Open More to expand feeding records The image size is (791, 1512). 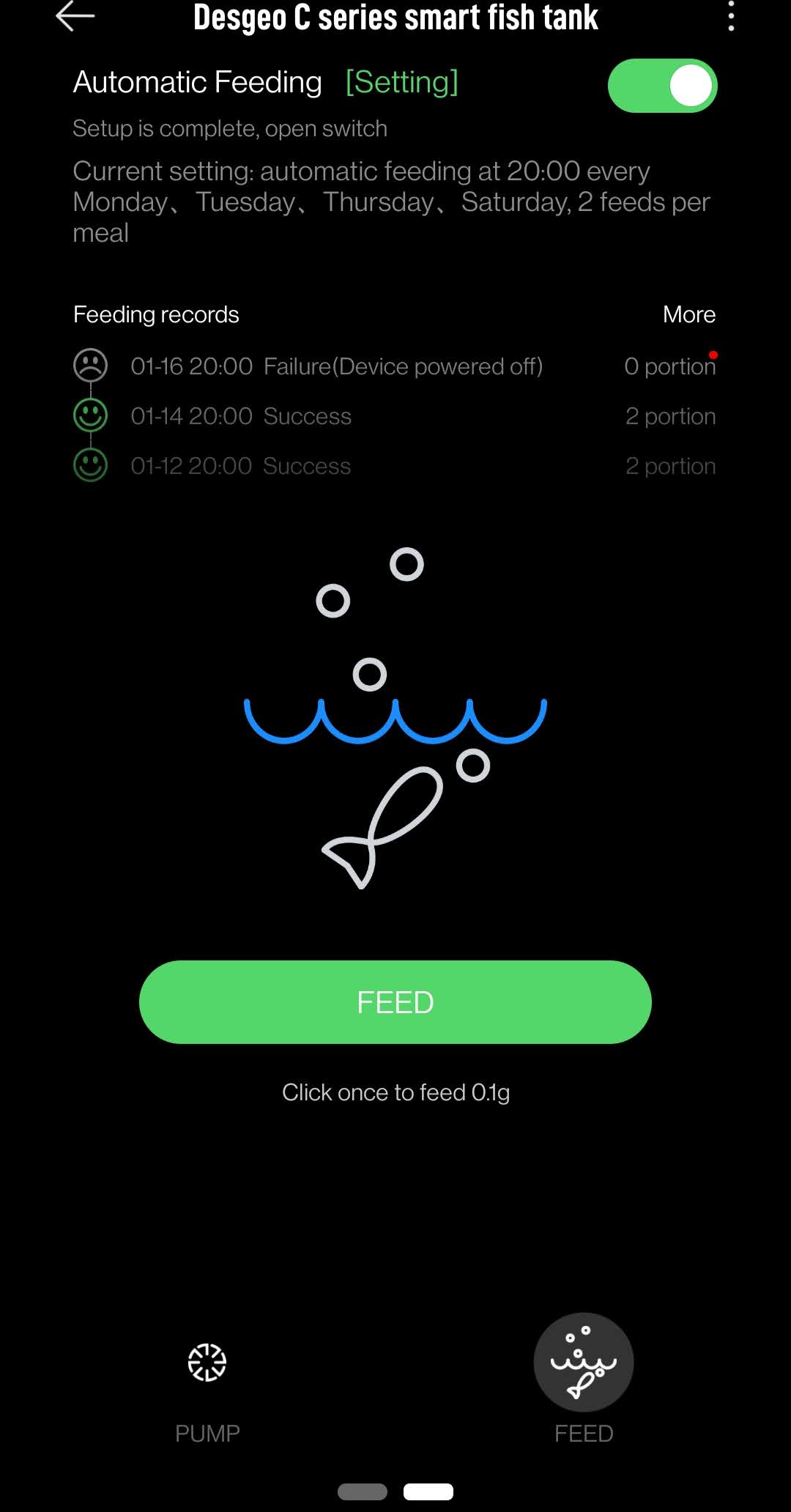688,314
